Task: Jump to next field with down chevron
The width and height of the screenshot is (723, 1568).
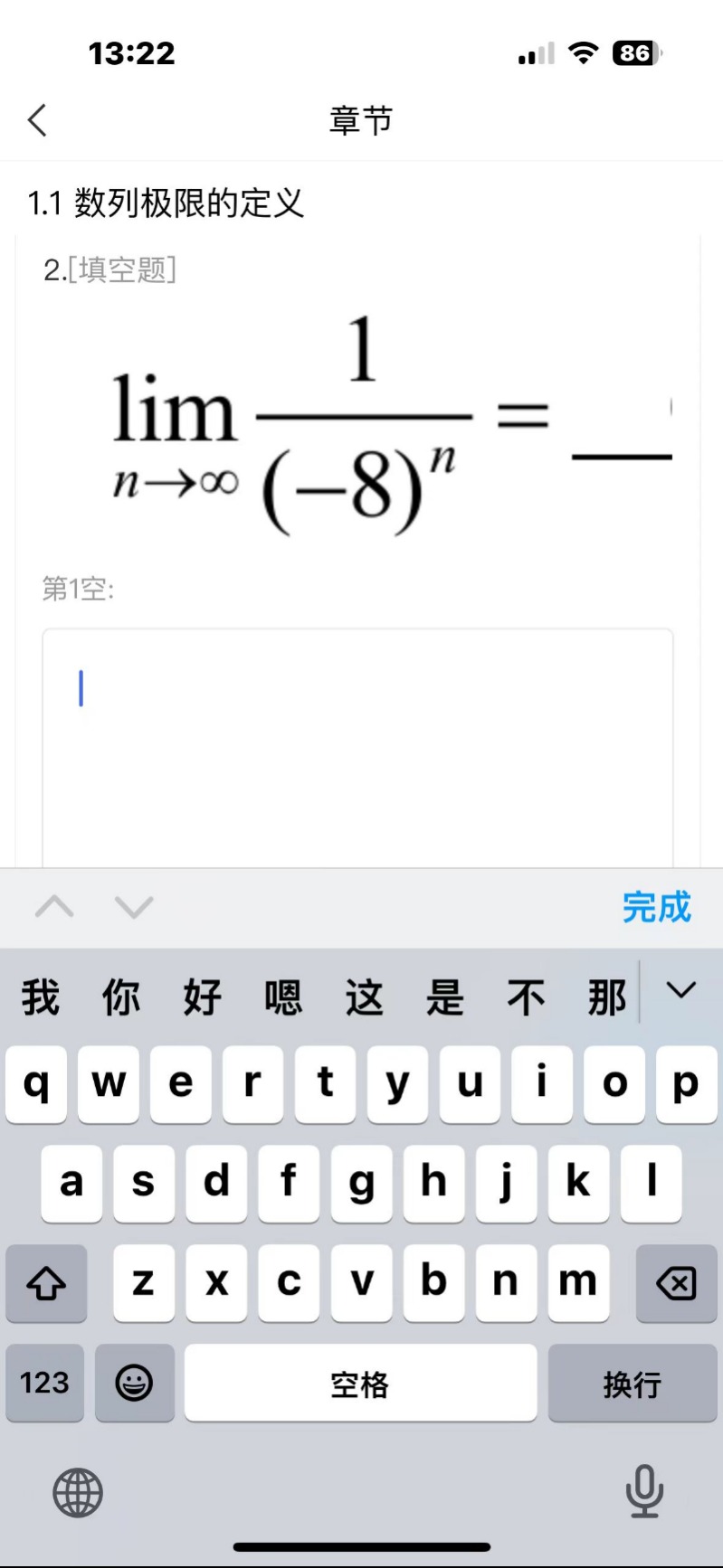Action: (134, 906)
